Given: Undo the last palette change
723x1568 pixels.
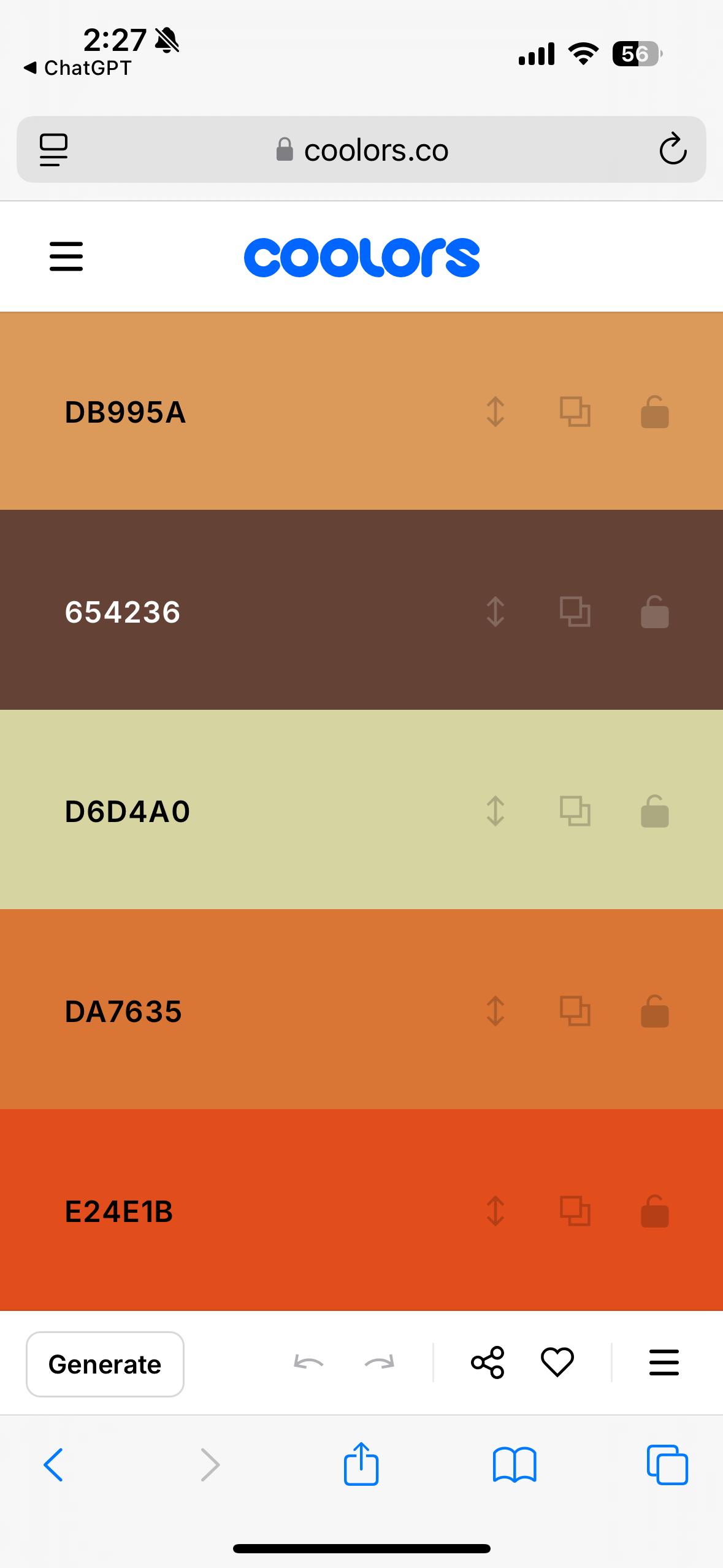Looking at the screenshot, I should (x=308, y=1363).
